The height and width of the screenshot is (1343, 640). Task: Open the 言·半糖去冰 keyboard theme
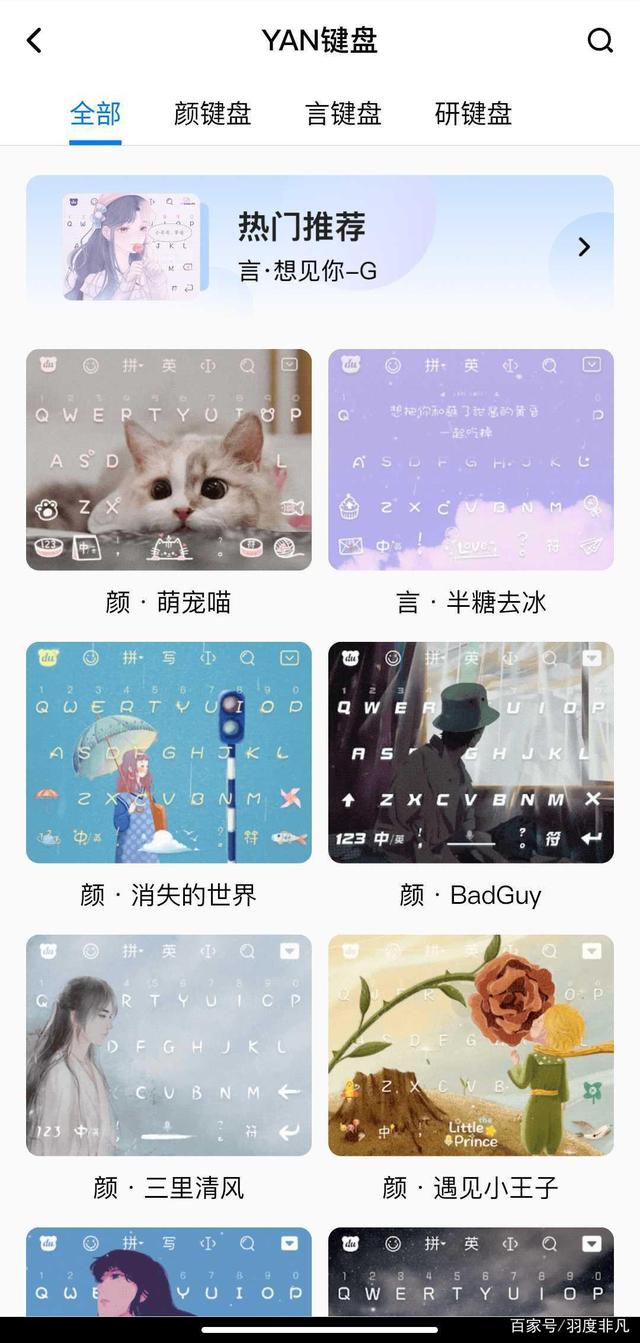[470, 460]
